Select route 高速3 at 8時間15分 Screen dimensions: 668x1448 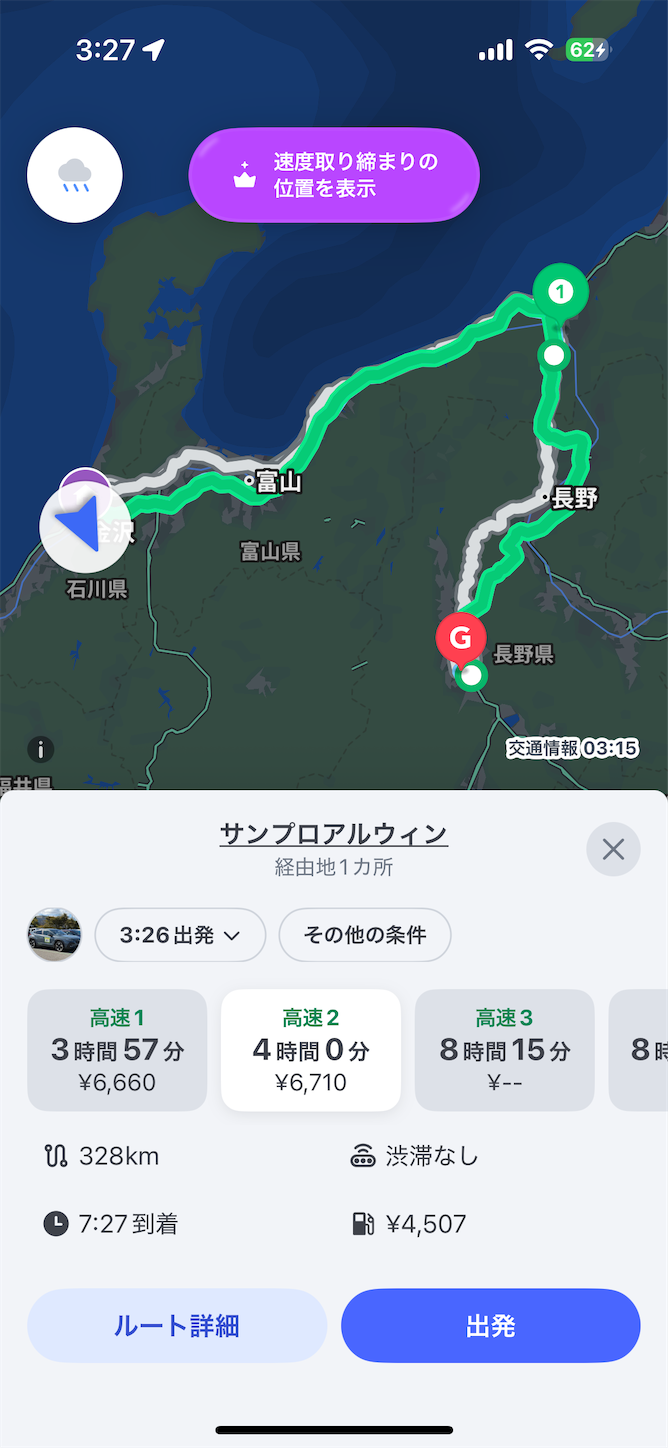[x=505, y=1050]
